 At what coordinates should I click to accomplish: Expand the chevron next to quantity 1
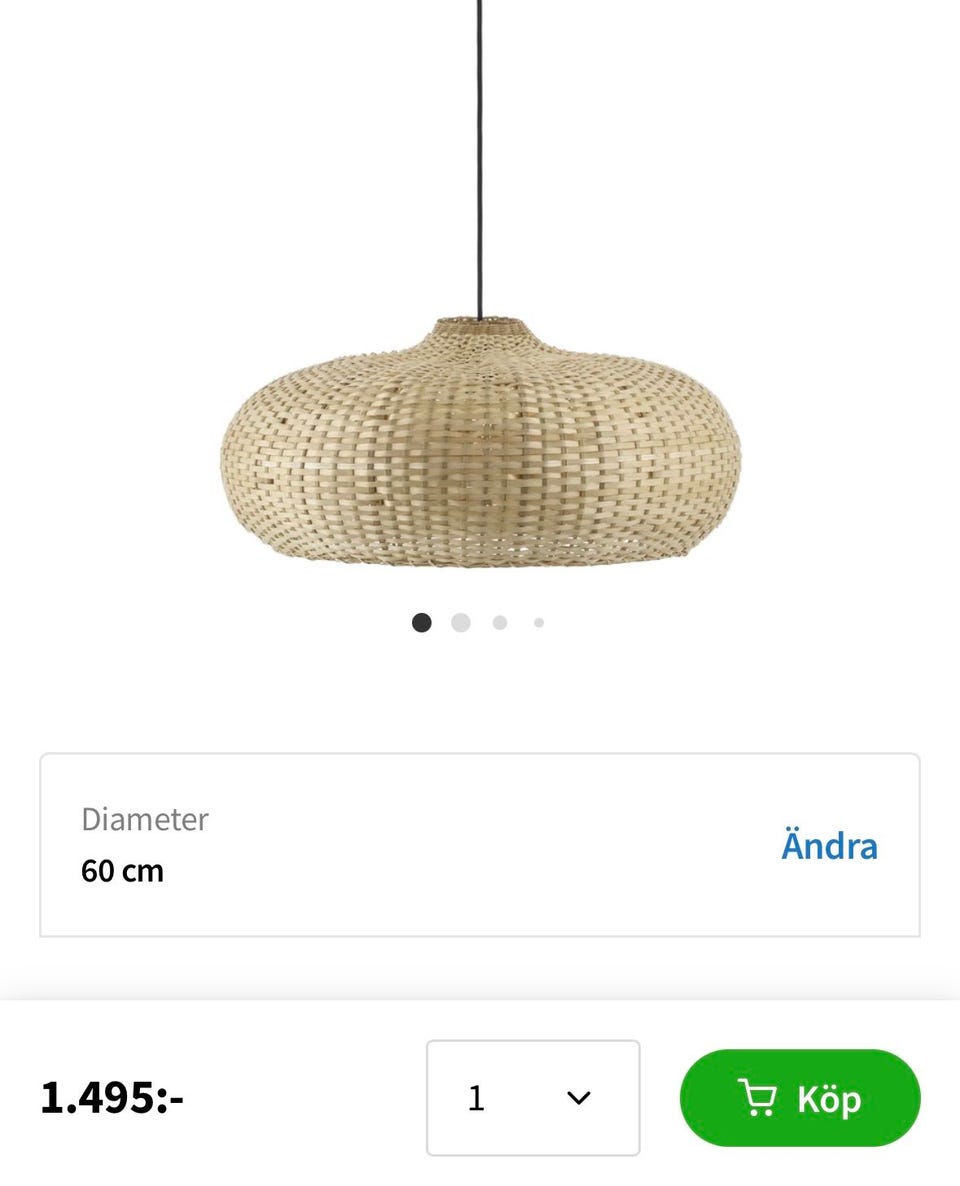click(578, 1098)
